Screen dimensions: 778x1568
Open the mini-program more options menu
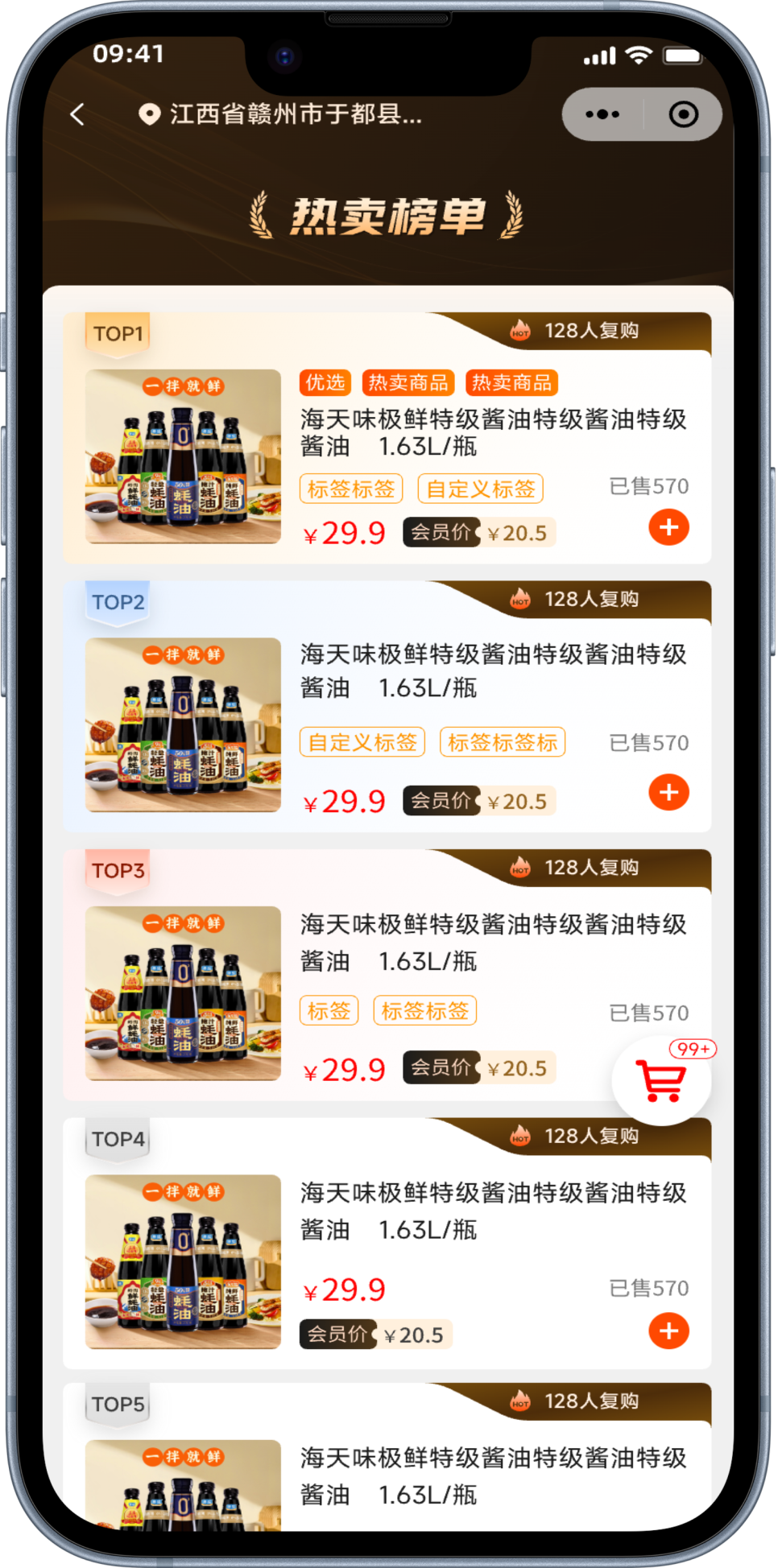click(602, 113)
